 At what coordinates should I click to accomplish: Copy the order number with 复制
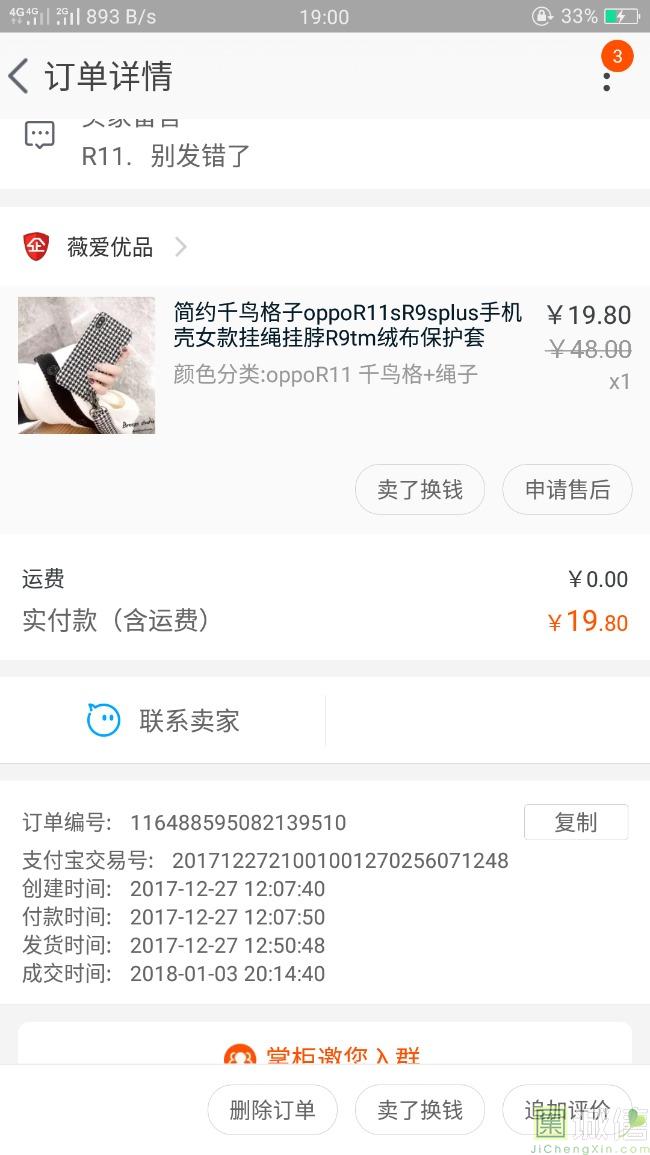click(576, 822)
